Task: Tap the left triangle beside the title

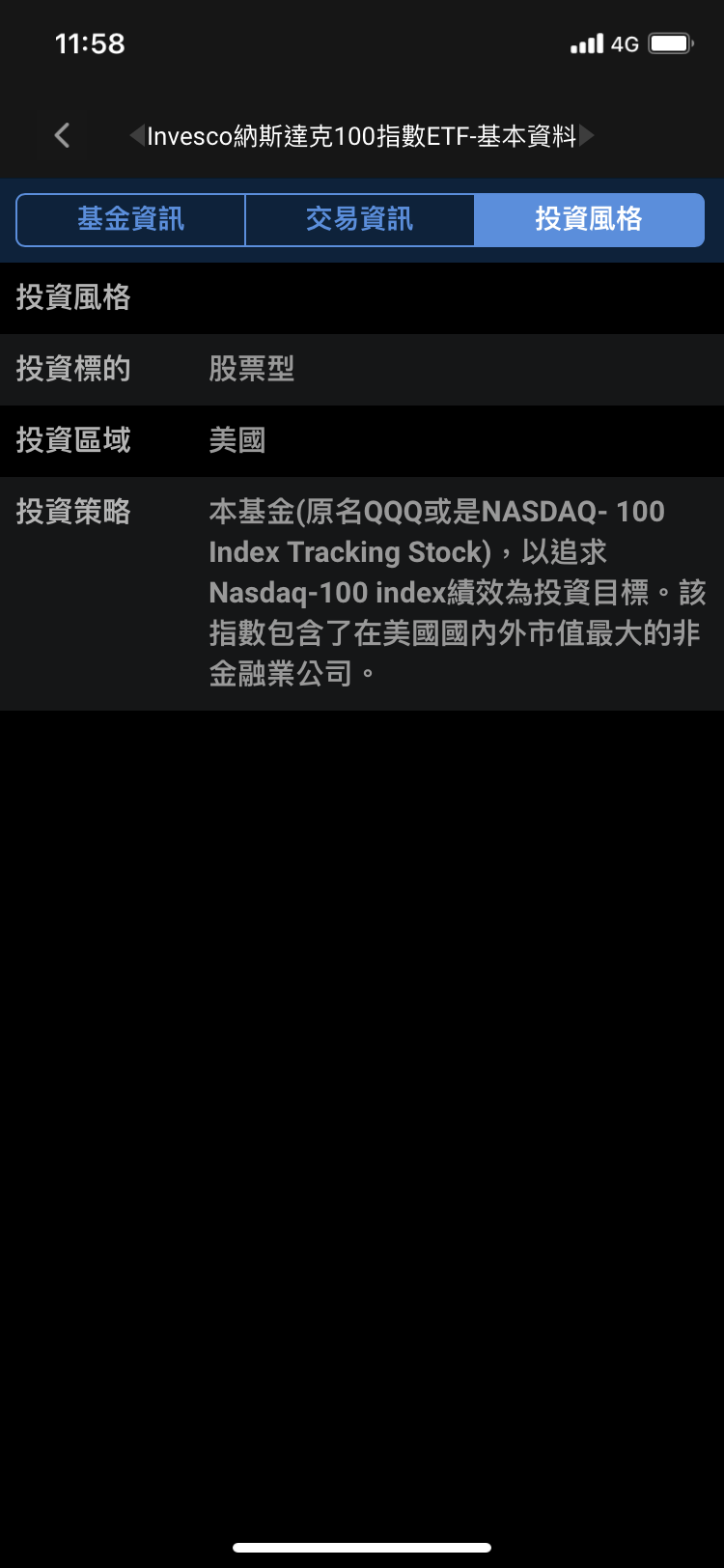Action: (136, 135)
